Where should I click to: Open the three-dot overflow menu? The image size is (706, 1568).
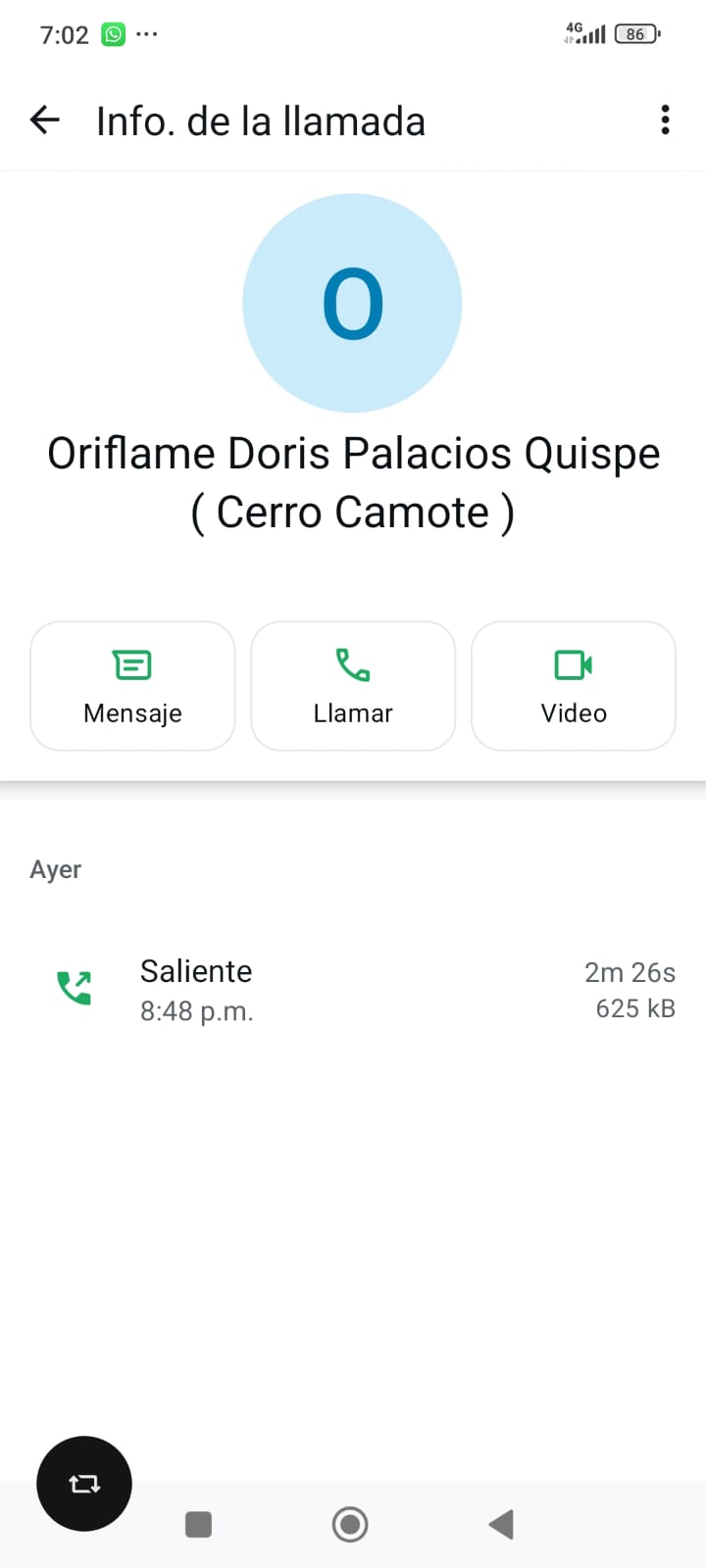coord(665,121)
